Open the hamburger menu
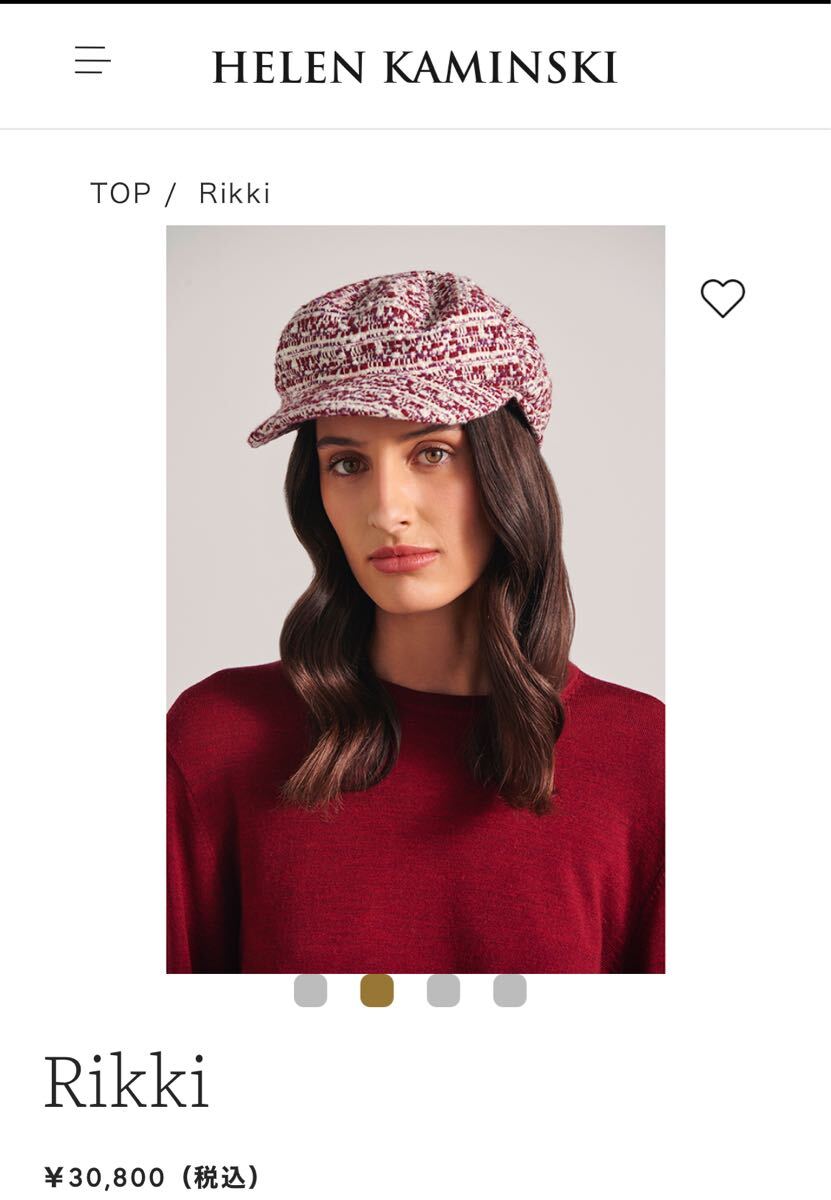 (92, 61)
